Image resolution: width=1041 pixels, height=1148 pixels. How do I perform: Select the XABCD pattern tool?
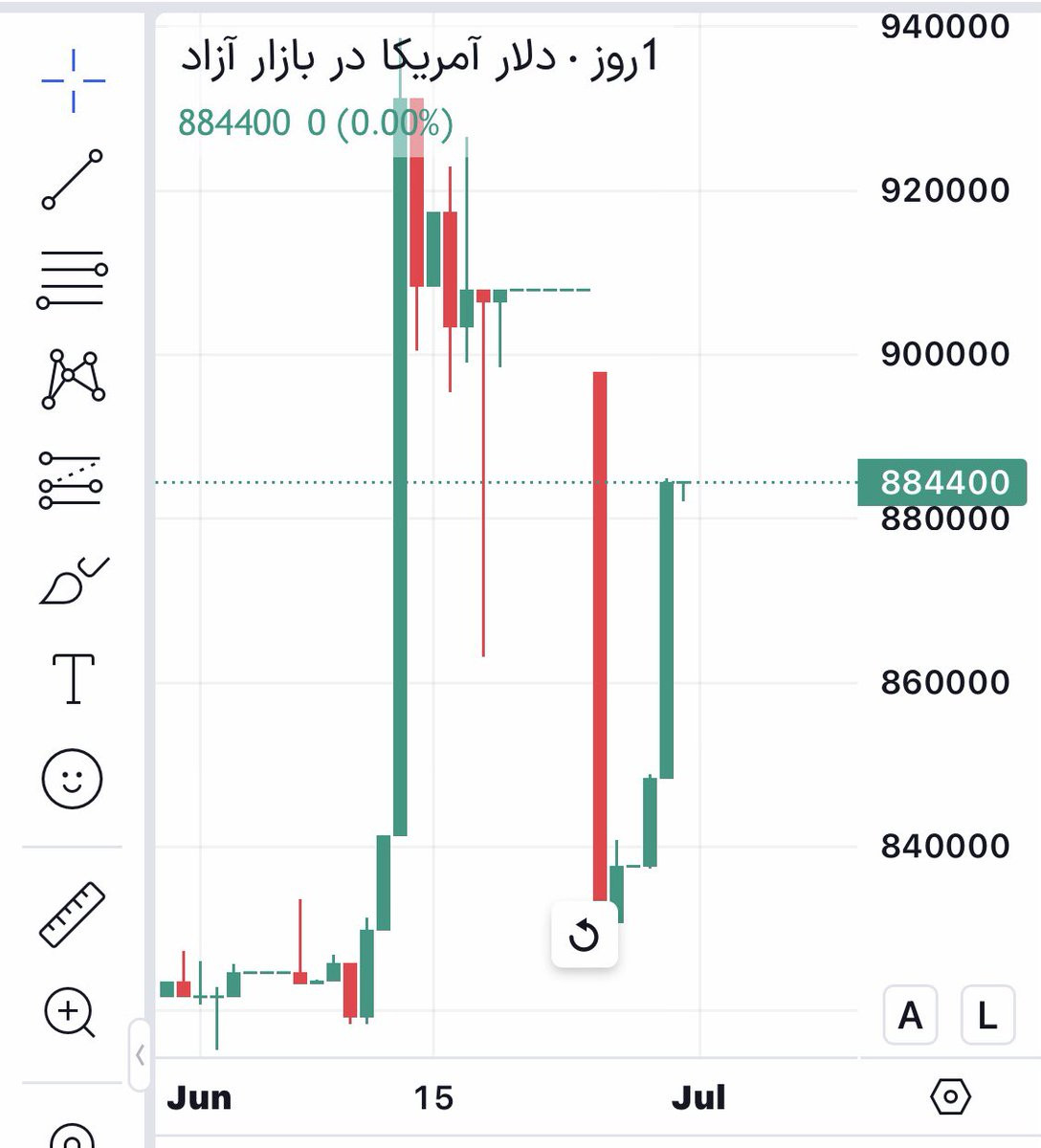(x=73, y=380)
